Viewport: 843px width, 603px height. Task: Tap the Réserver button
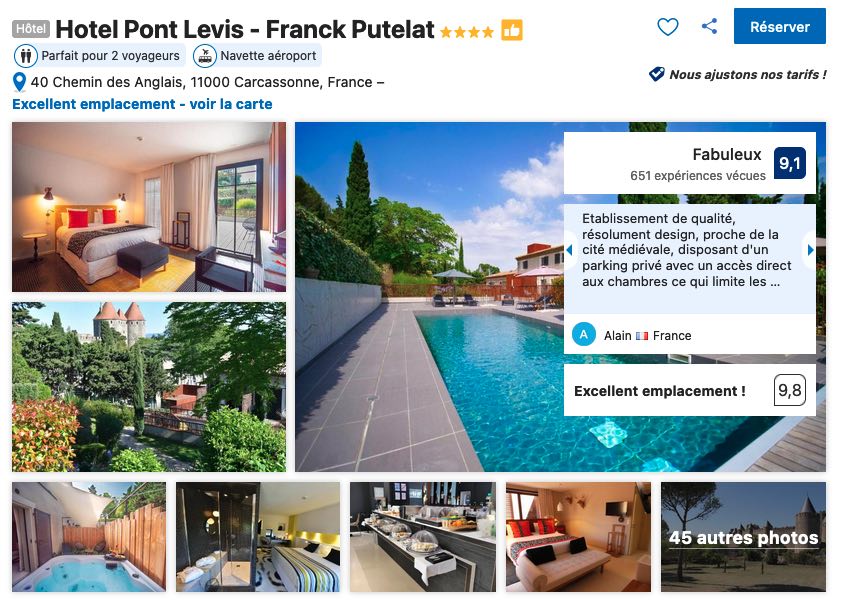[779, 27]
